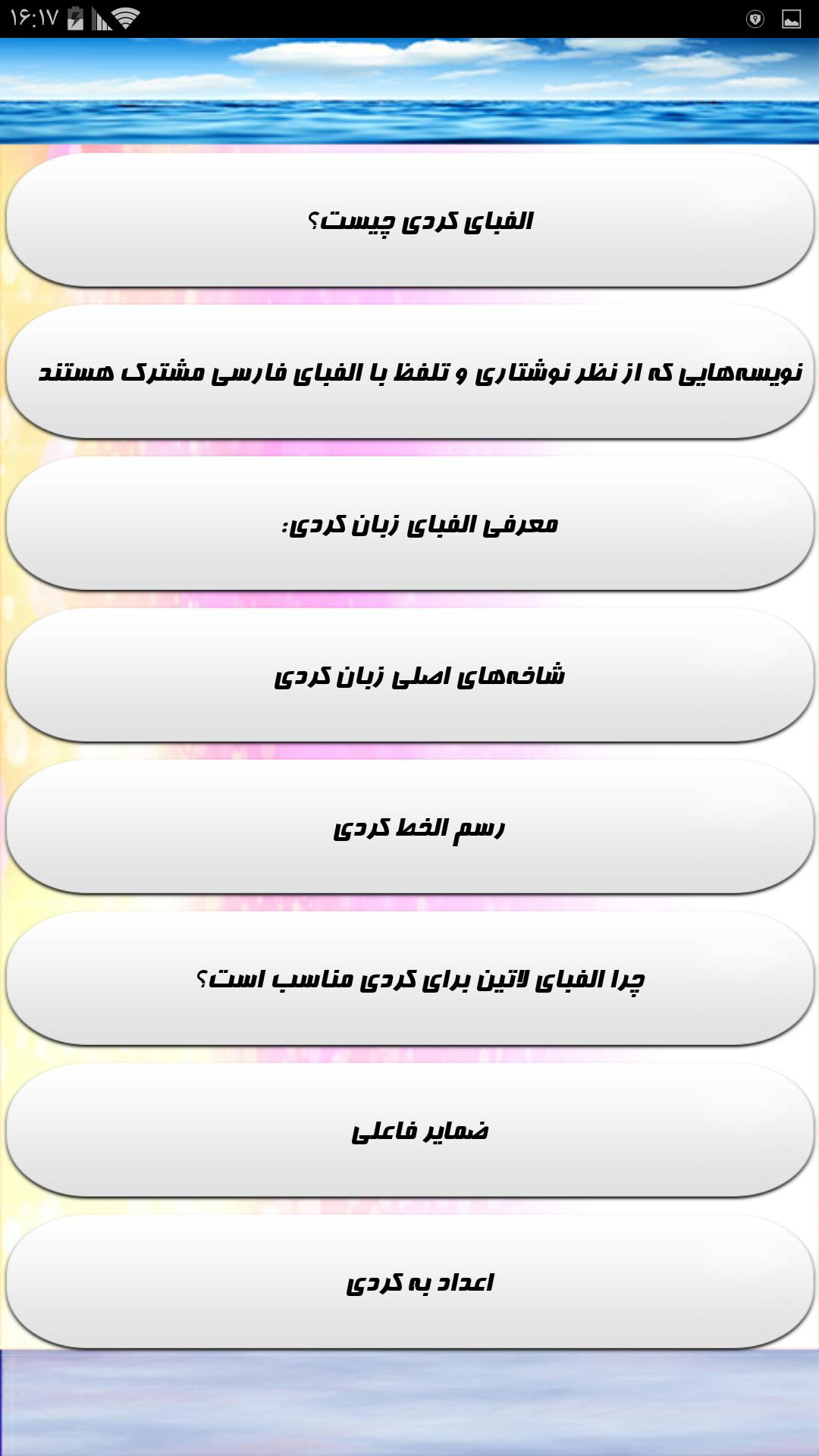Select 'معرفی الفبای زبان کردی' button

(x=409, y=523)
